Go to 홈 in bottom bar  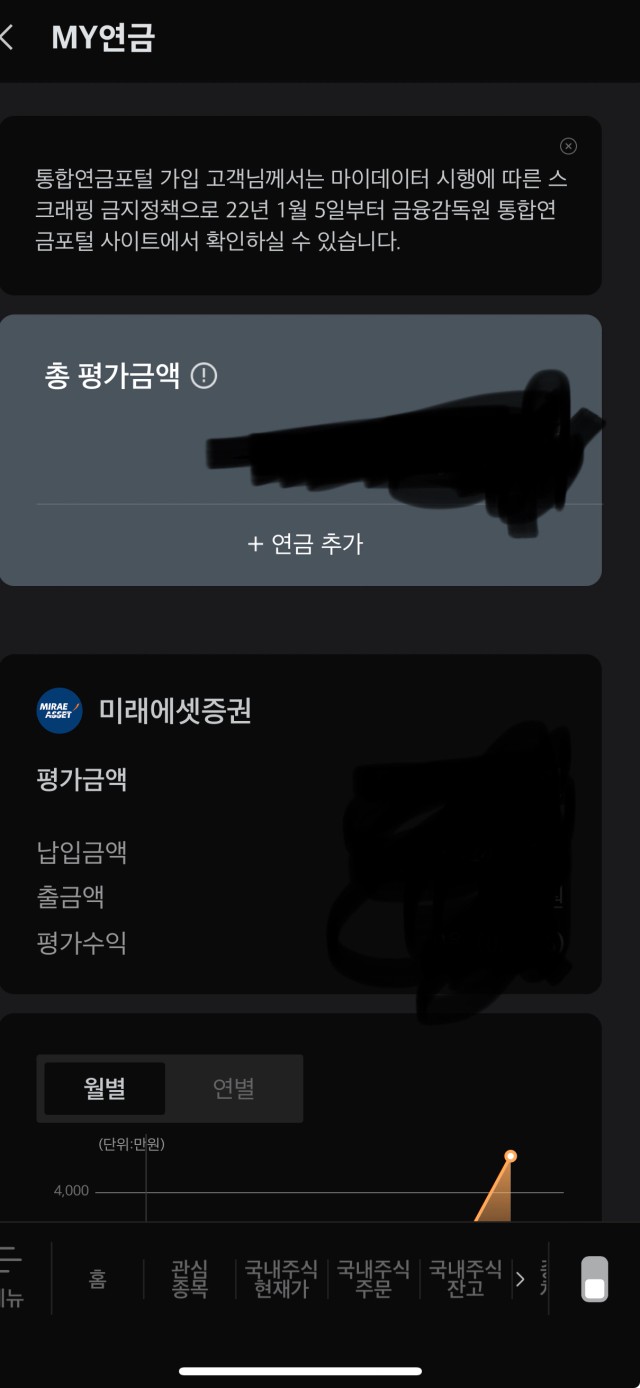click(97, 1279)
